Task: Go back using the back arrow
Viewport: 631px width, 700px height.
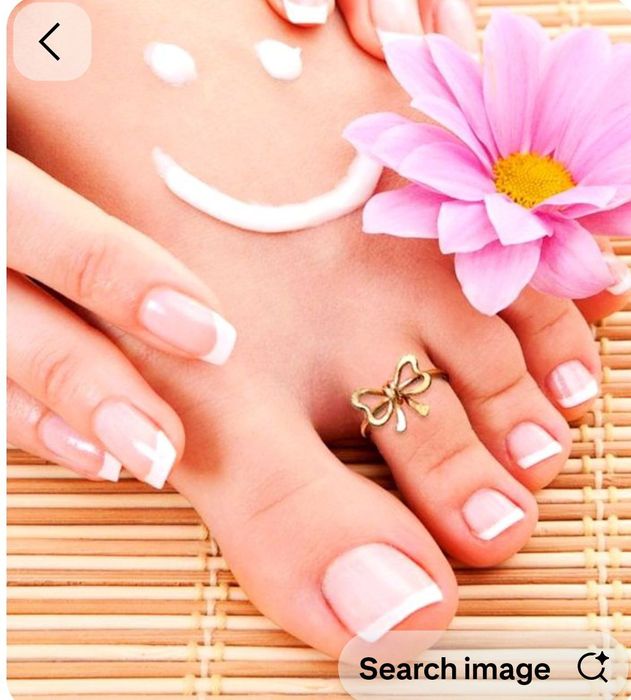Action: click(50, 42)
